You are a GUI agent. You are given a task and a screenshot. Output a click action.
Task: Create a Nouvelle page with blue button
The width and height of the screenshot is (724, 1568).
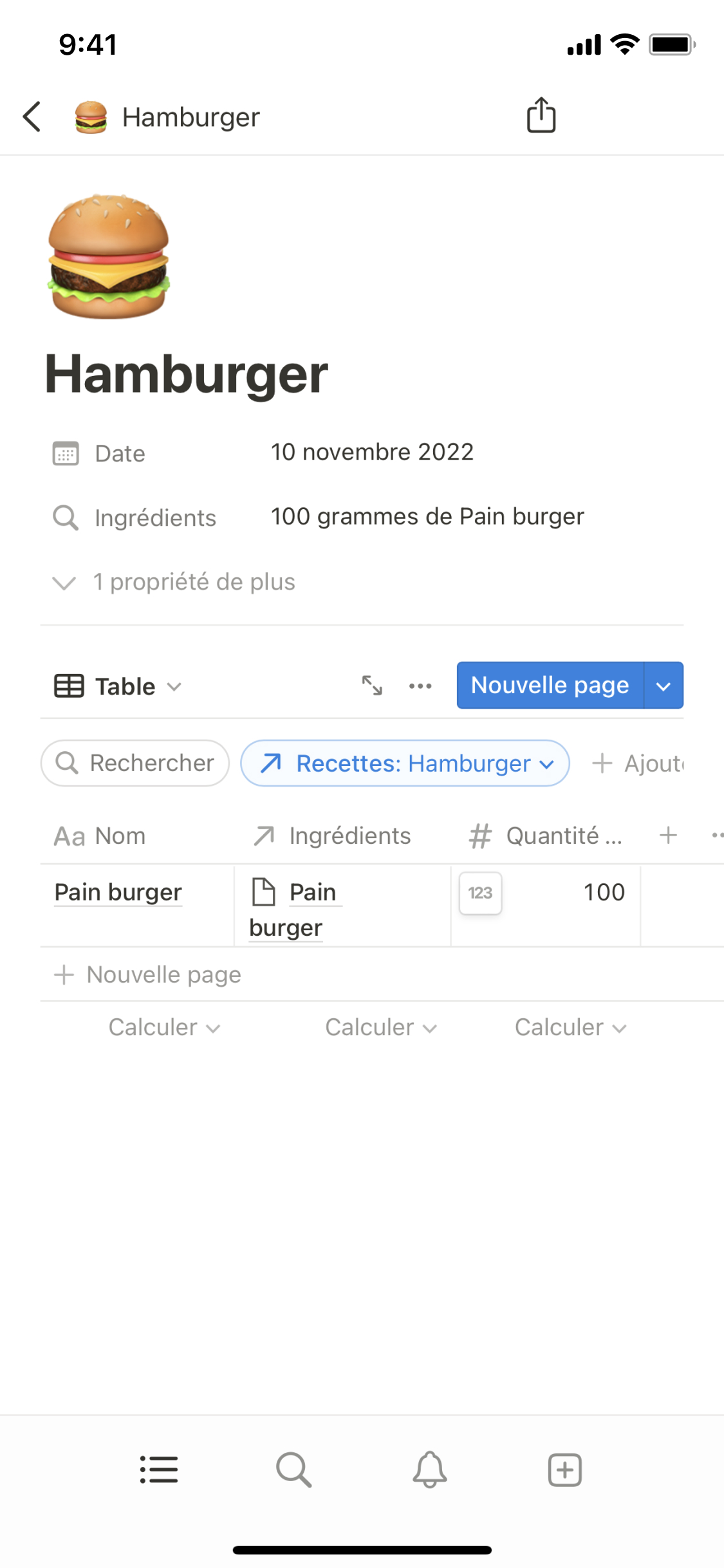point(550,686)
